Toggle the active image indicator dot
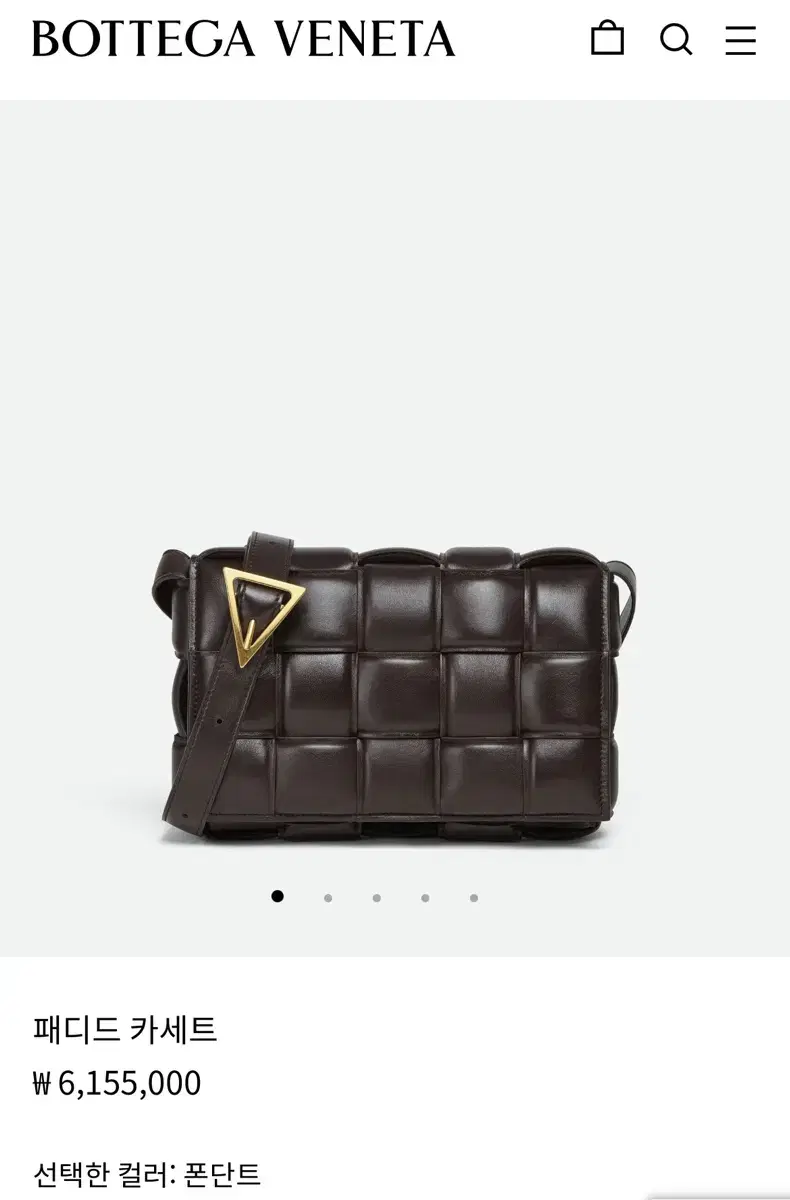Image resolution: width=790 pixels, height=1200 pixels. coord(278,899)
